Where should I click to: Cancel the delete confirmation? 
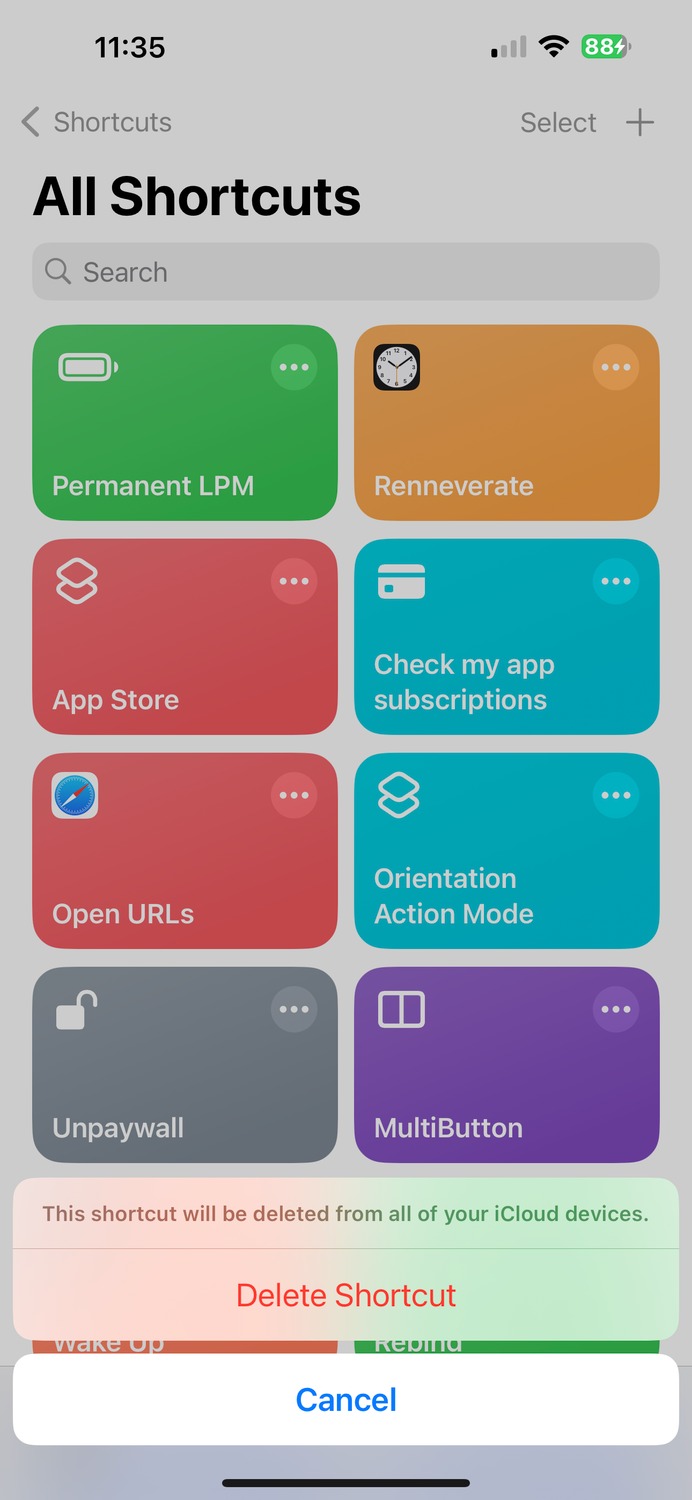click(346, 1400)
